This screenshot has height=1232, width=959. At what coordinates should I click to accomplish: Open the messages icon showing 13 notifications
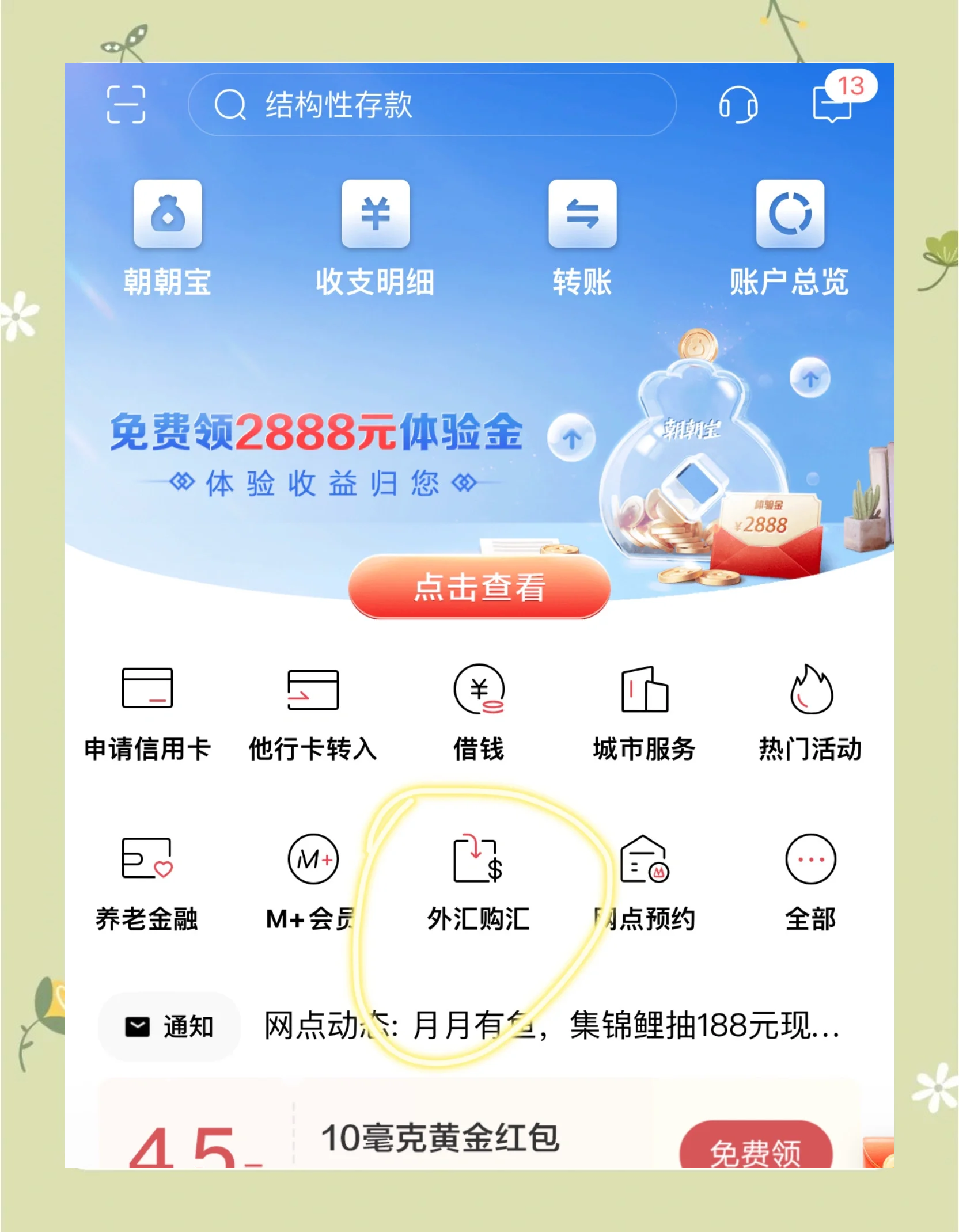point(832,107)
